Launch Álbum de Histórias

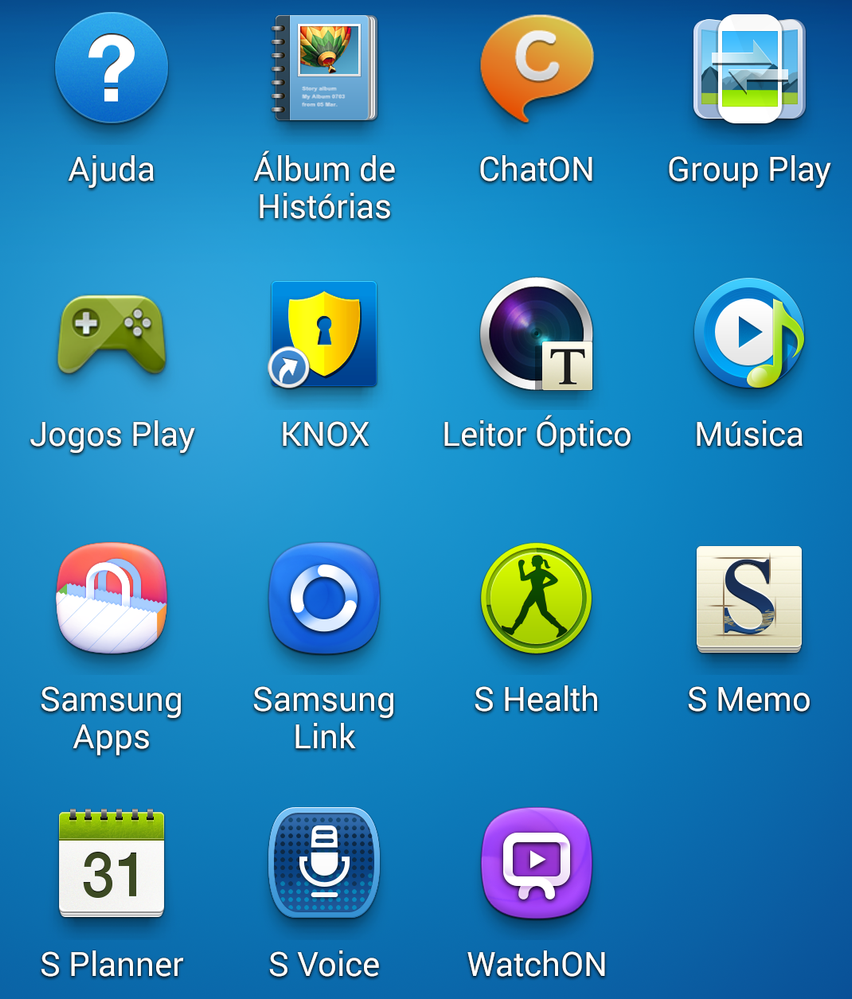(325, 70)
